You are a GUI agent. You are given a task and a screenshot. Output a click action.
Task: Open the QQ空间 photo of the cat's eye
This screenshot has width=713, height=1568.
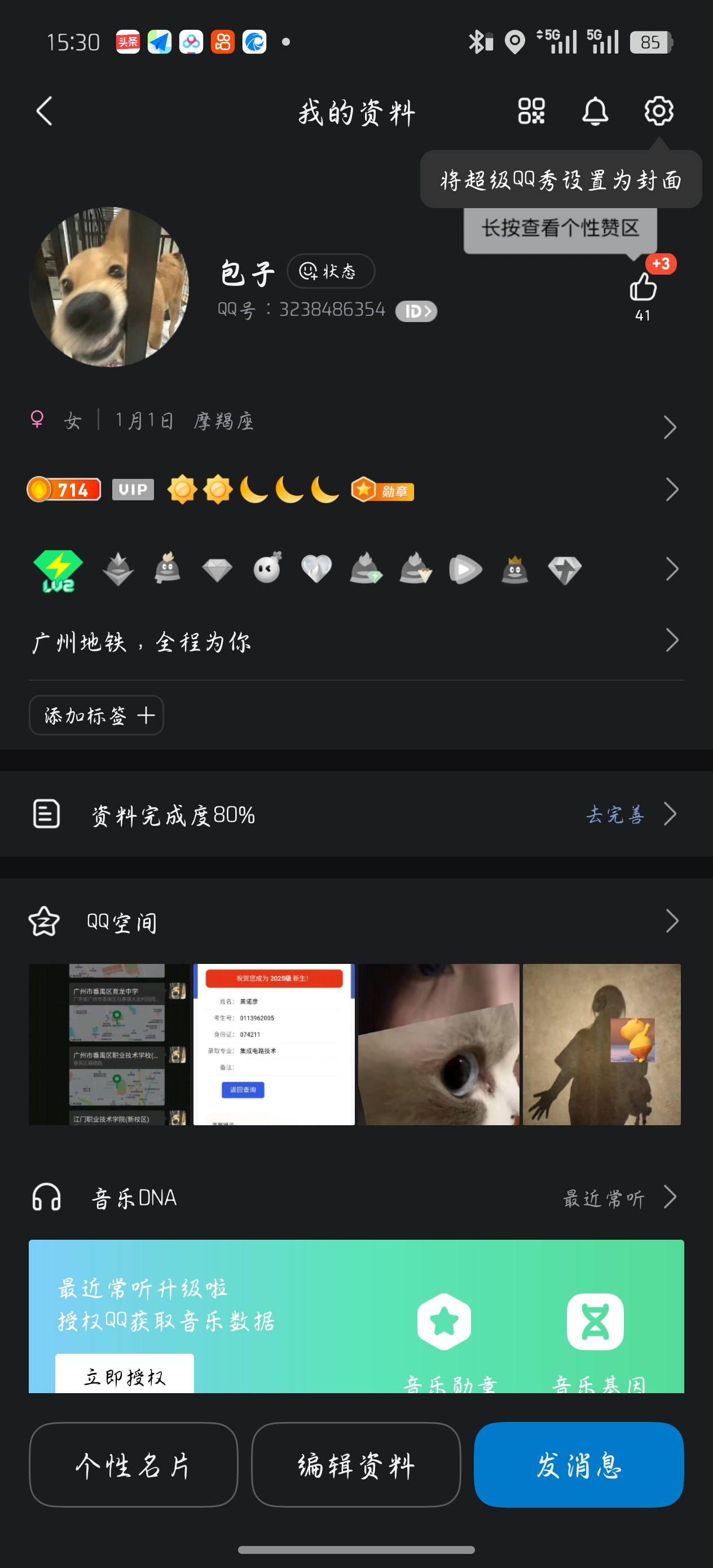[x=438, y=1044]
